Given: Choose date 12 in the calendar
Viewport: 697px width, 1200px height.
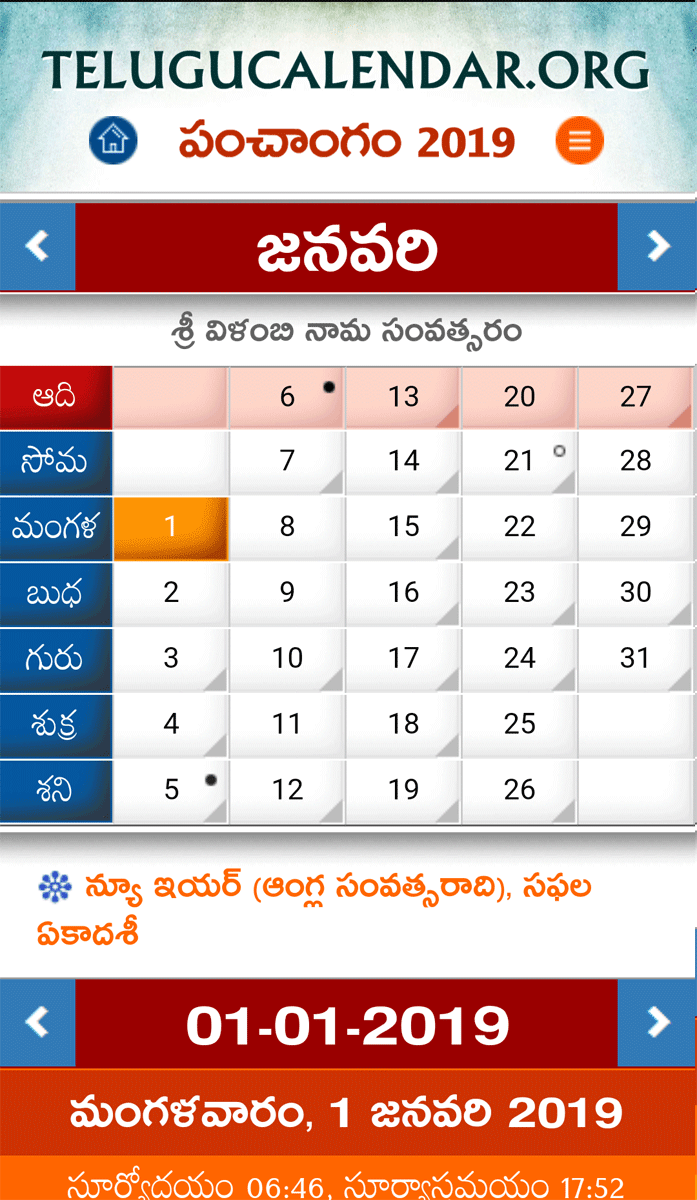Looking at the screenshot, I should [x=287, y=790].
